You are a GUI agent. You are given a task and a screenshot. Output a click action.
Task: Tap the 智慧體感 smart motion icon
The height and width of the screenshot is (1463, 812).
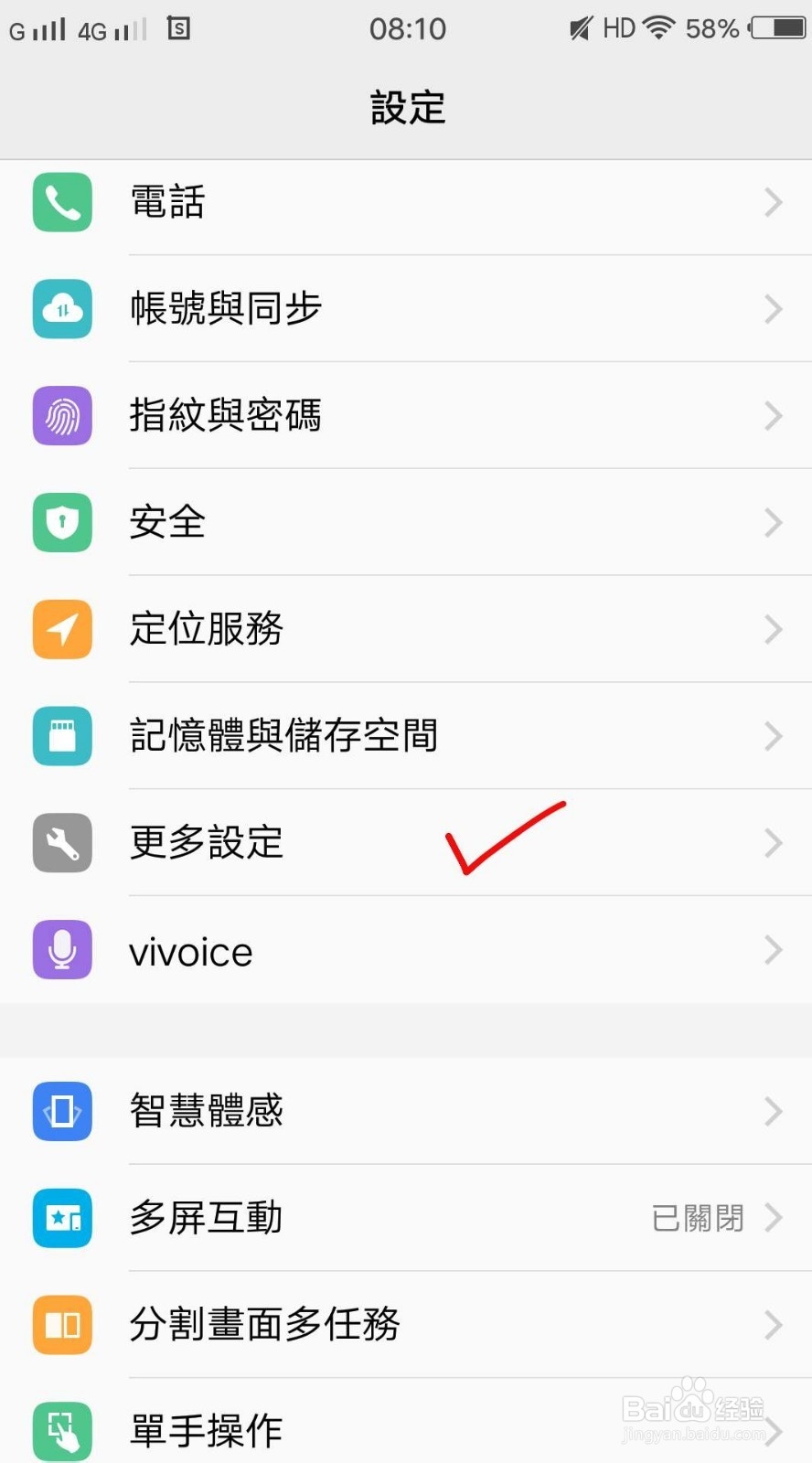[x=61, y=1111]
